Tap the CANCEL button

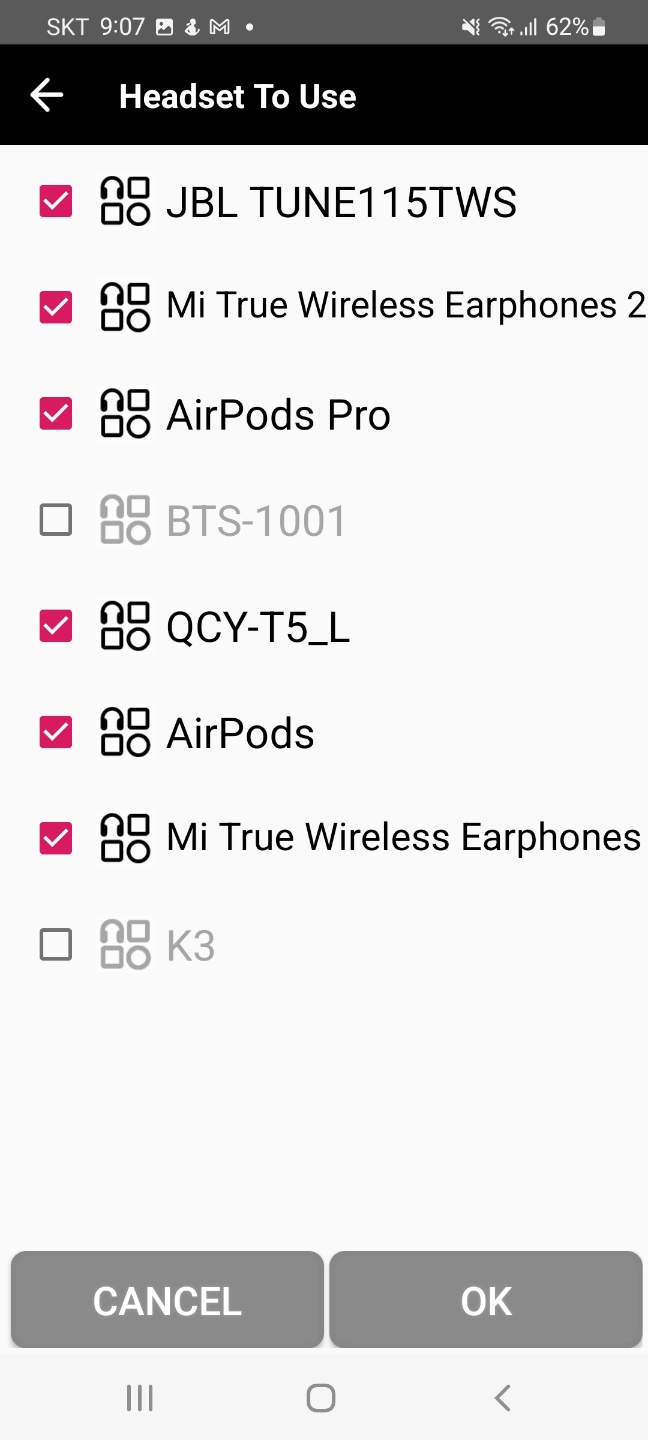167,1300
